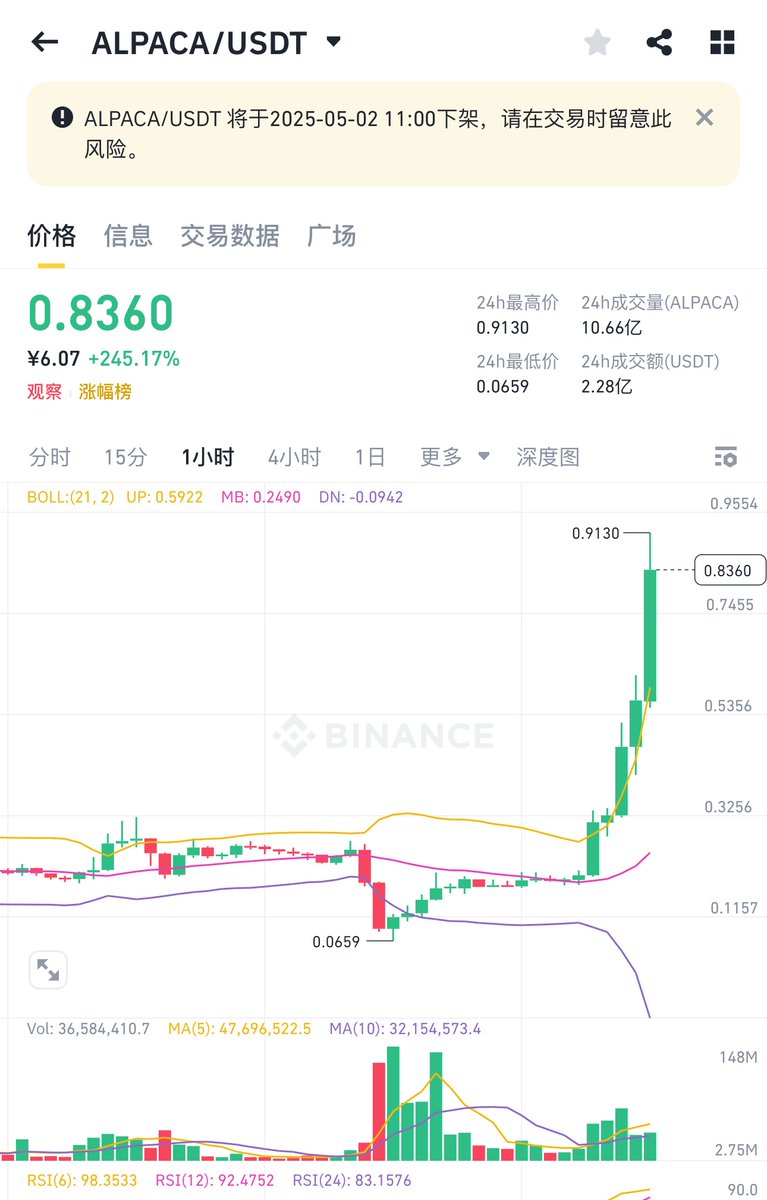Switch to the 信息 tab
Image resolution: width=767 pixels, height=1200 pixels.
[128, 236]
